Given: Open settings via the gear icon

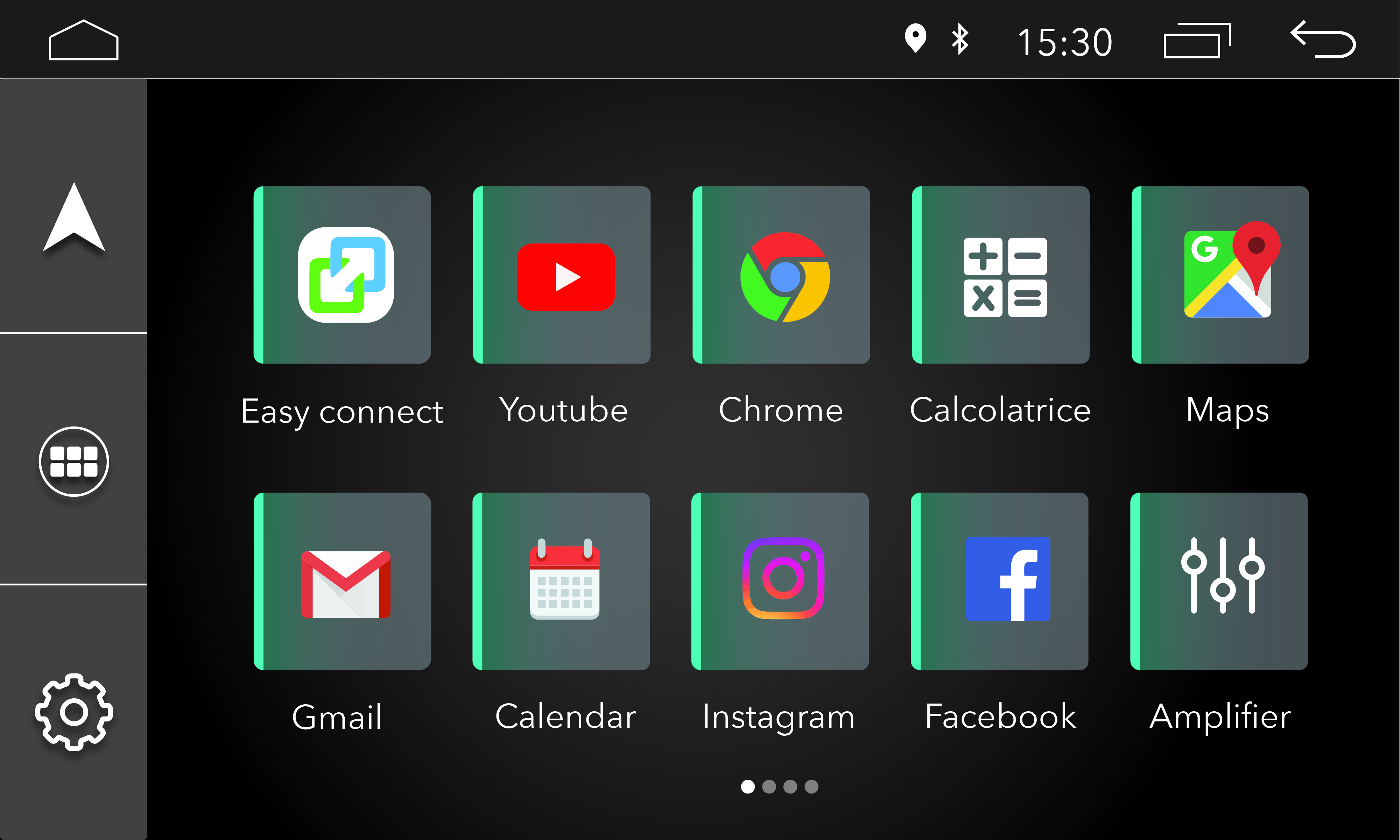Looking at the screenshot, I should click(x=73, y=712).
